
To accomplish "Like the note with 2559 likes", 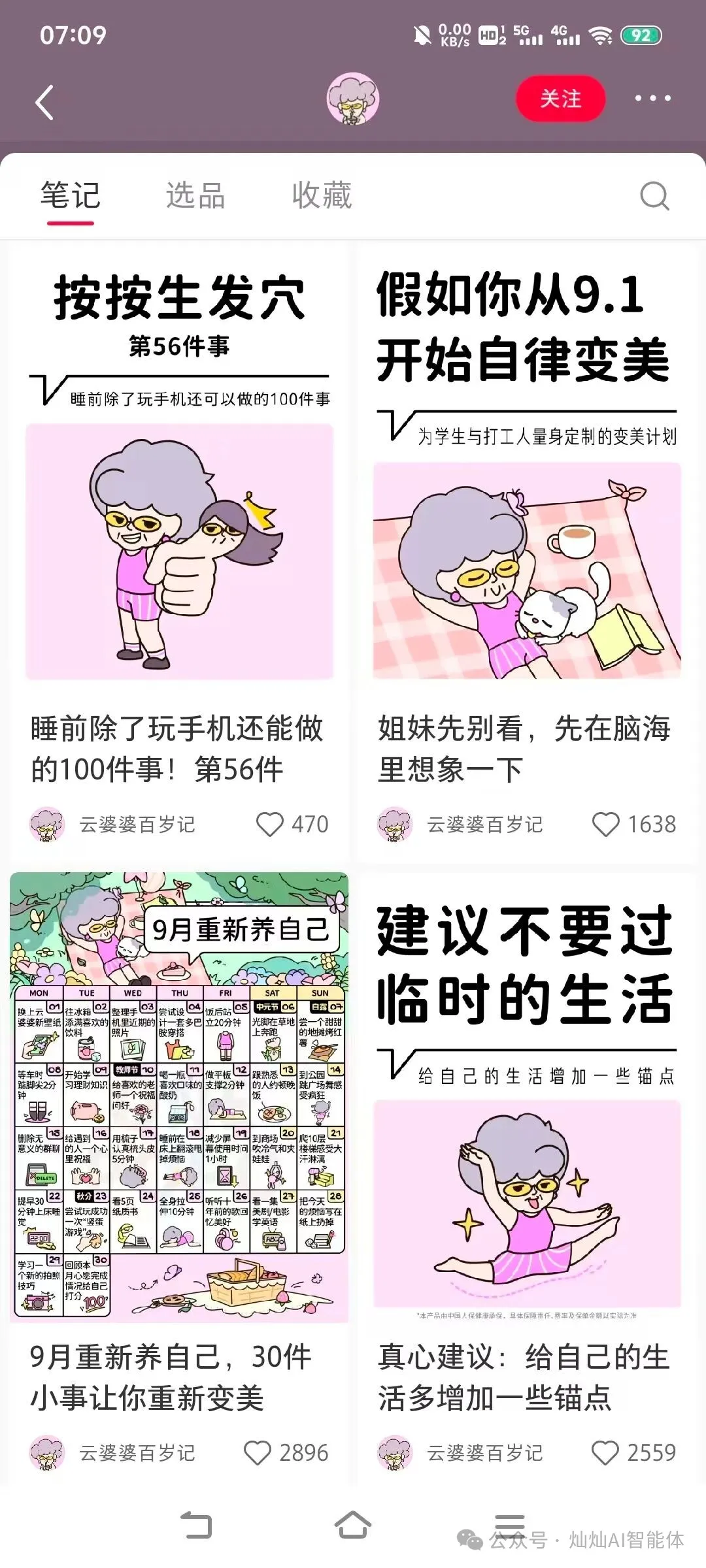I will [x=605, y=1453].
